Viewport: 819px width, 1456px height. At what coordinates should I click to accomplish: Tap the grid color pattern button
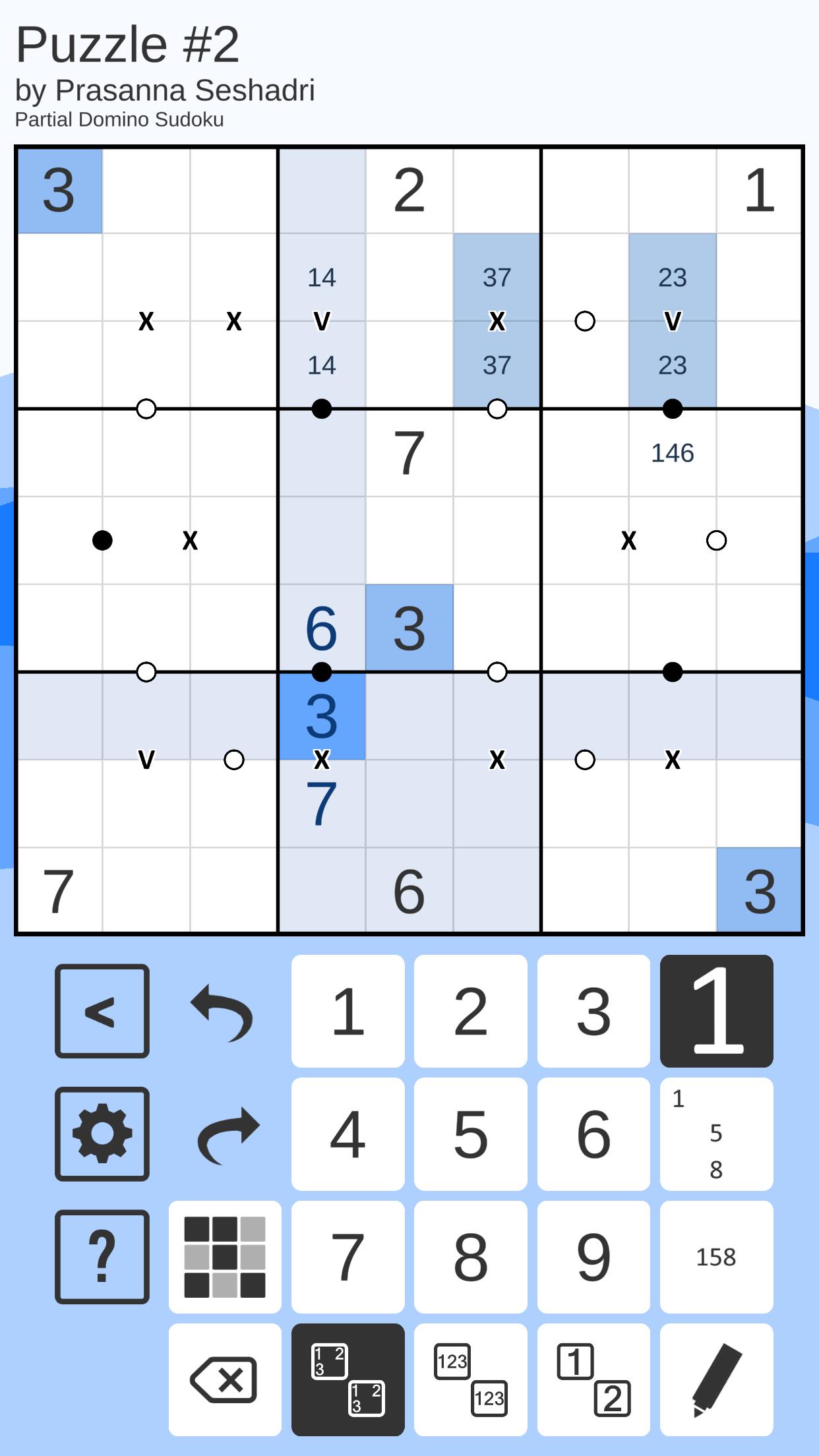(225, 1256)
